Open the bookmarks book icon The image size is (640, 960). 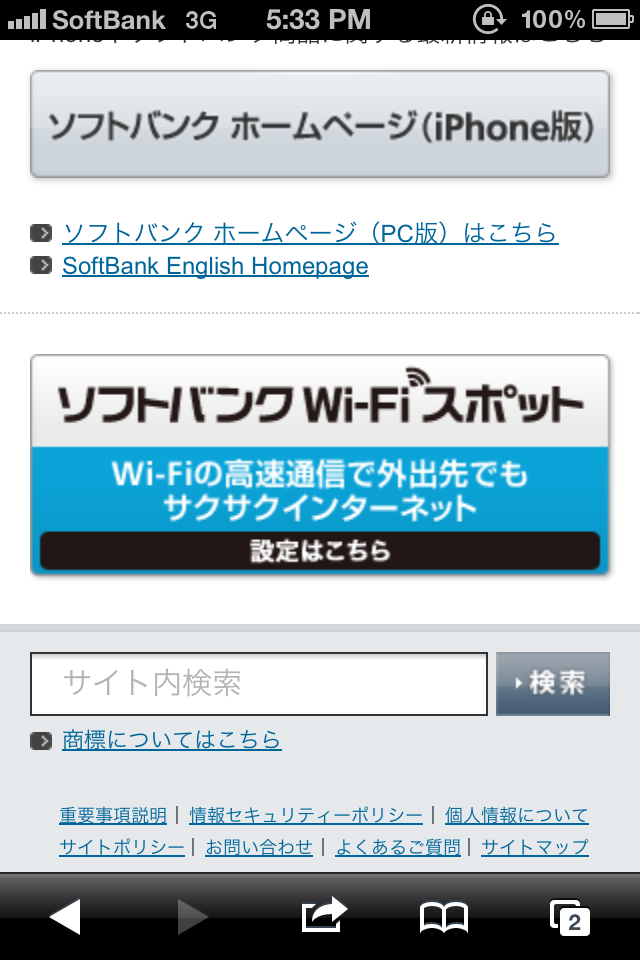[443, 918]
